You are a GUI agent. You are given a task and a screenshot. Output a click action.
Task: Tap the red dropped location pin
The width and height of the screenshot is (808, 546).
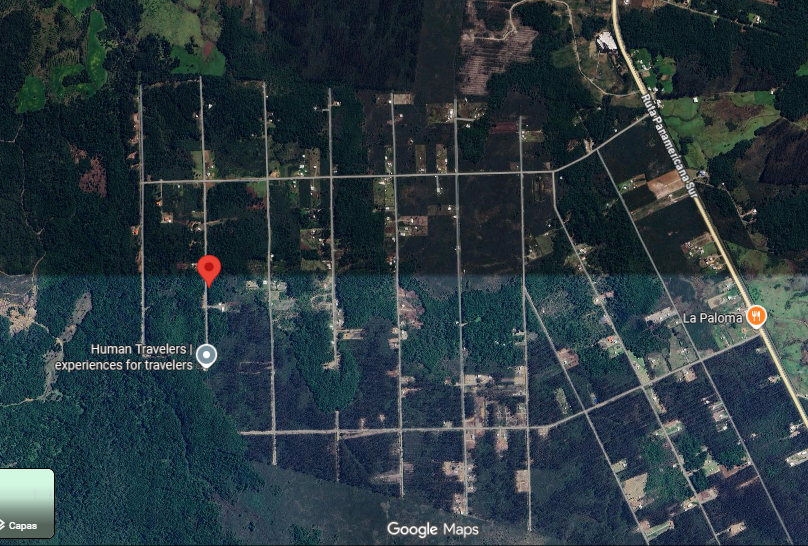(x=208, y=269)
